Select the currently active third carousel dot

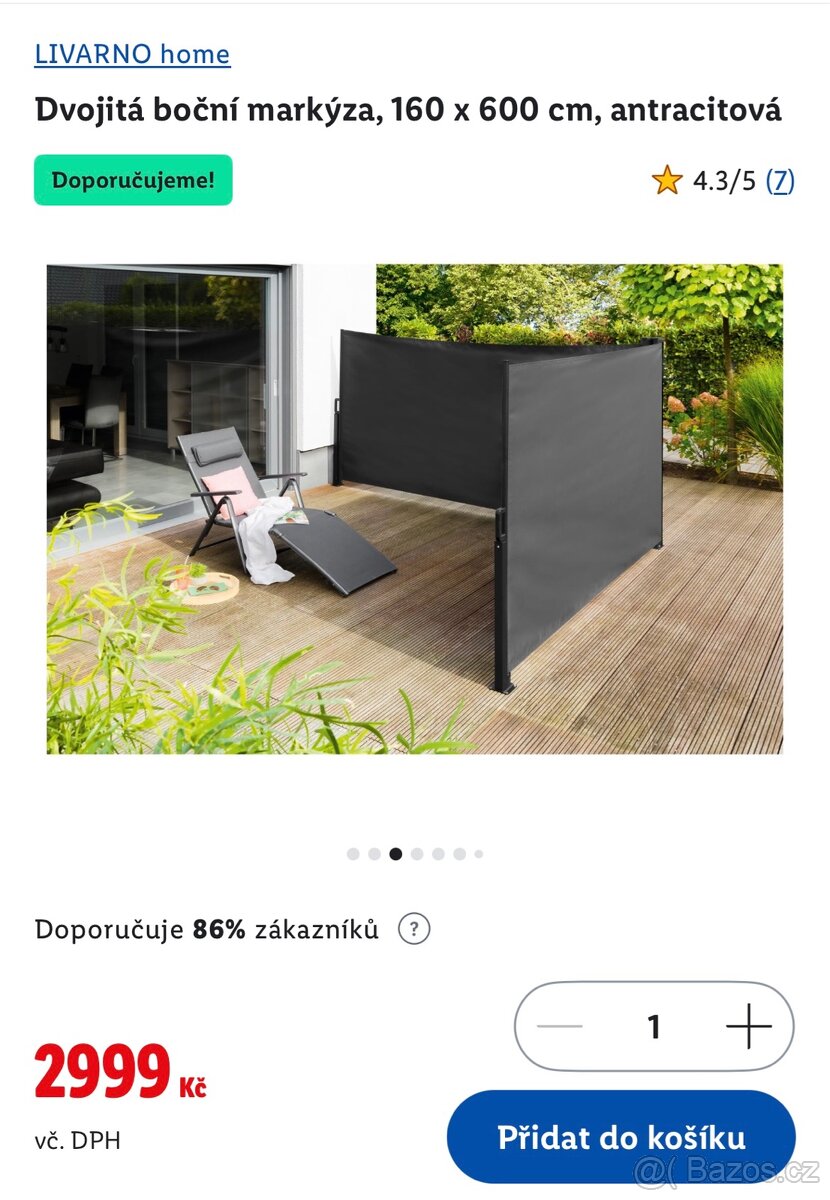tap(394, 855)
